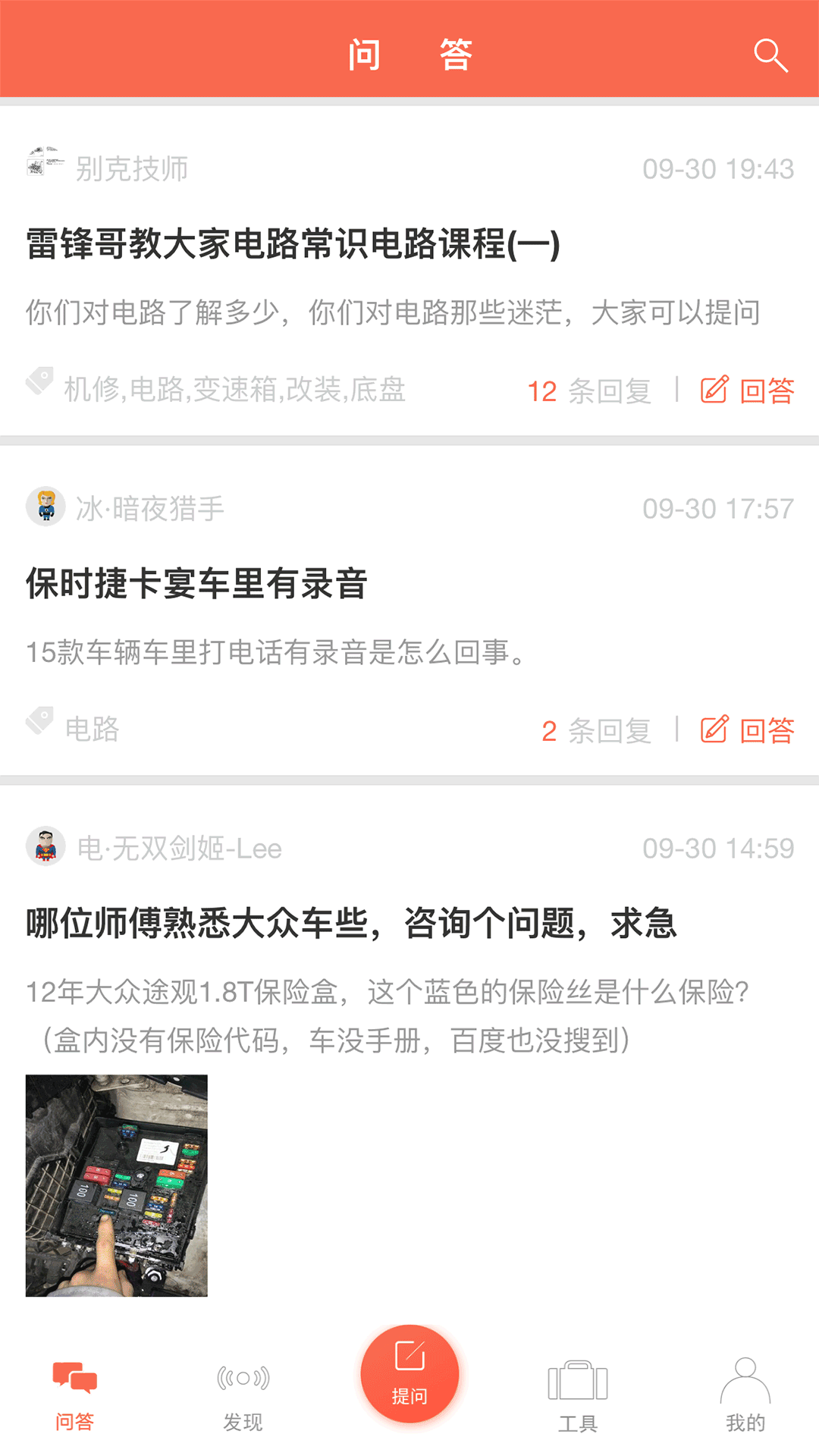Open 冰·暗夜猎手's avatar

click(45, 508)
